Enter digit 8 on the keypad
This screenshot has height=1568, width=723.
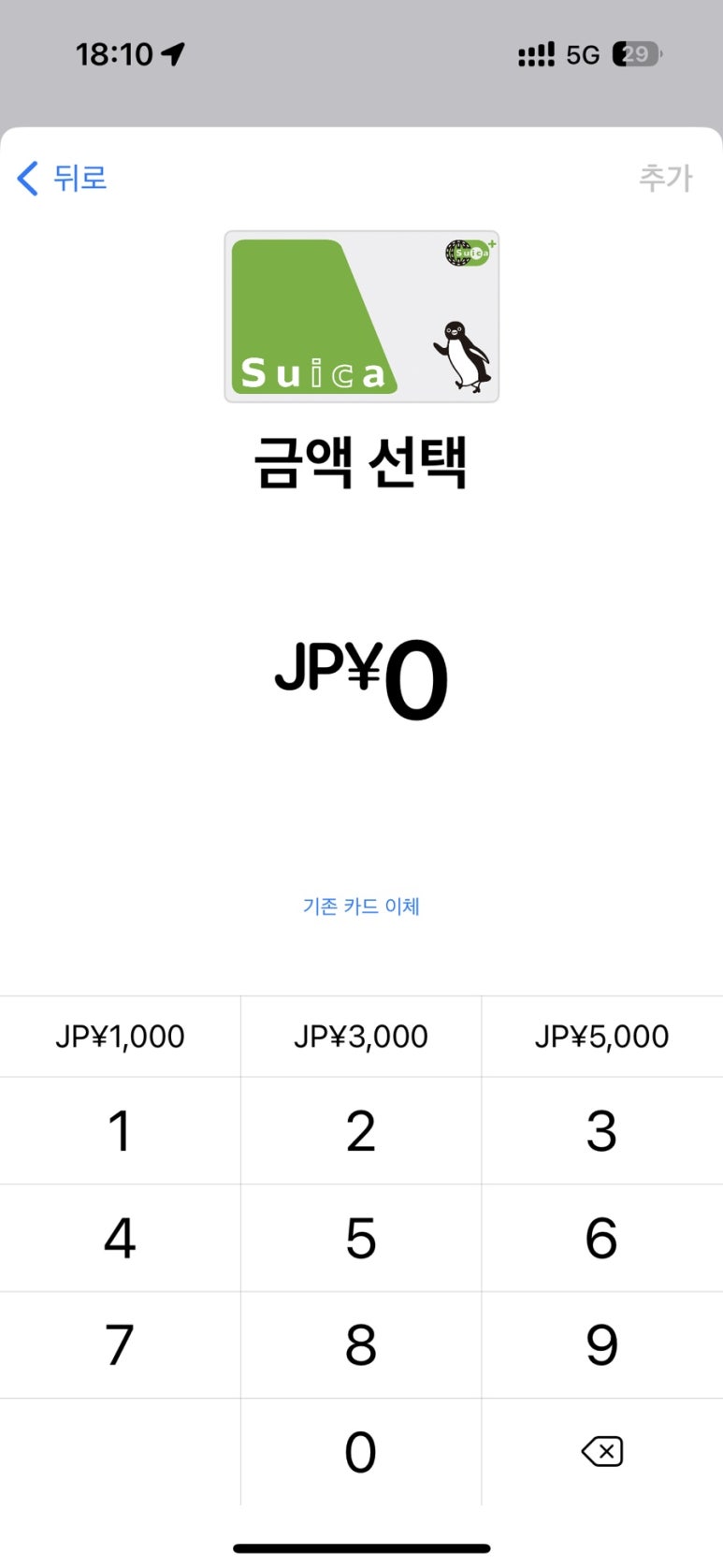[x=361, y=1345]
